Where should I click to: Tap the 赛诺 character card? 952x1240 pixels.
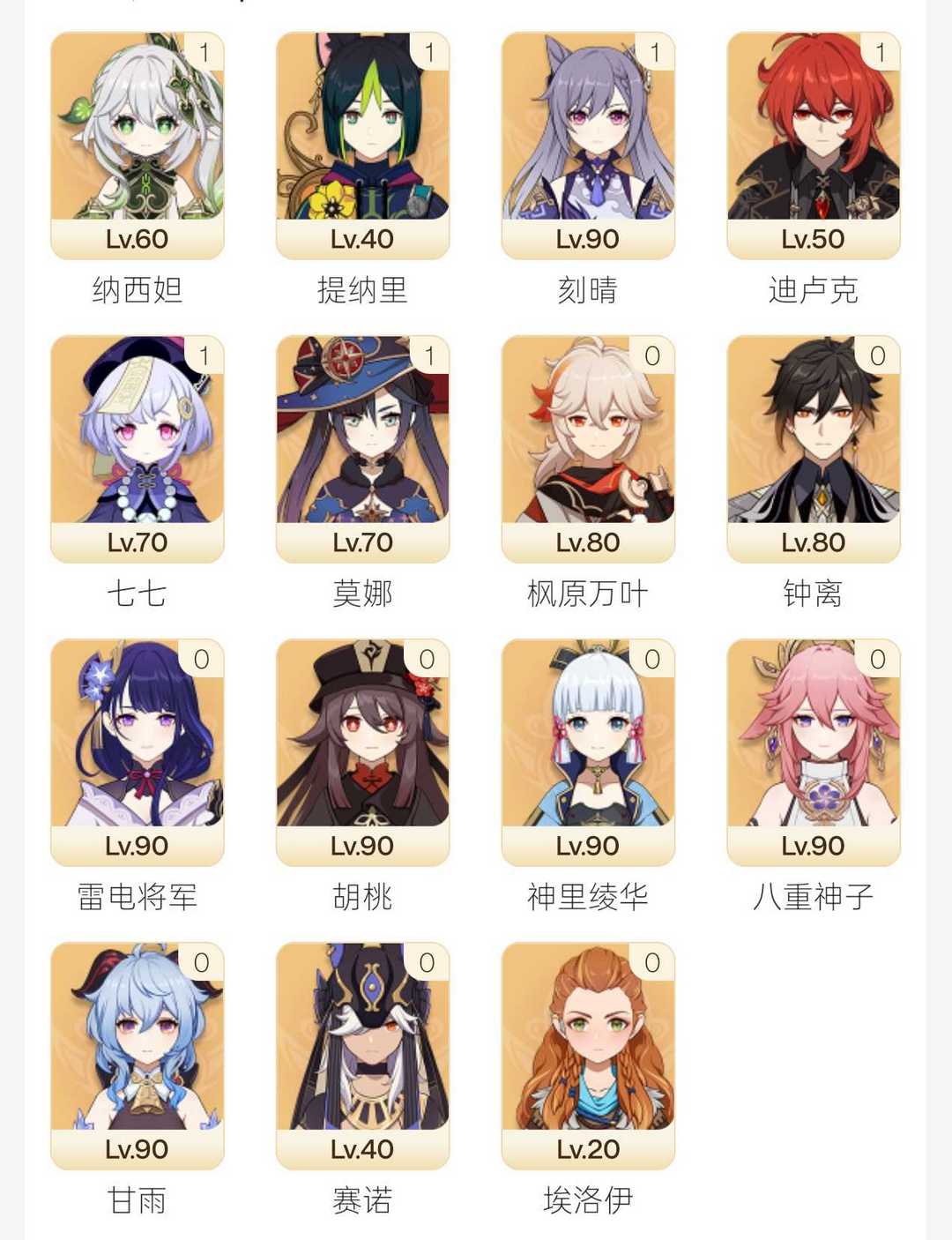pos(362,1056)
